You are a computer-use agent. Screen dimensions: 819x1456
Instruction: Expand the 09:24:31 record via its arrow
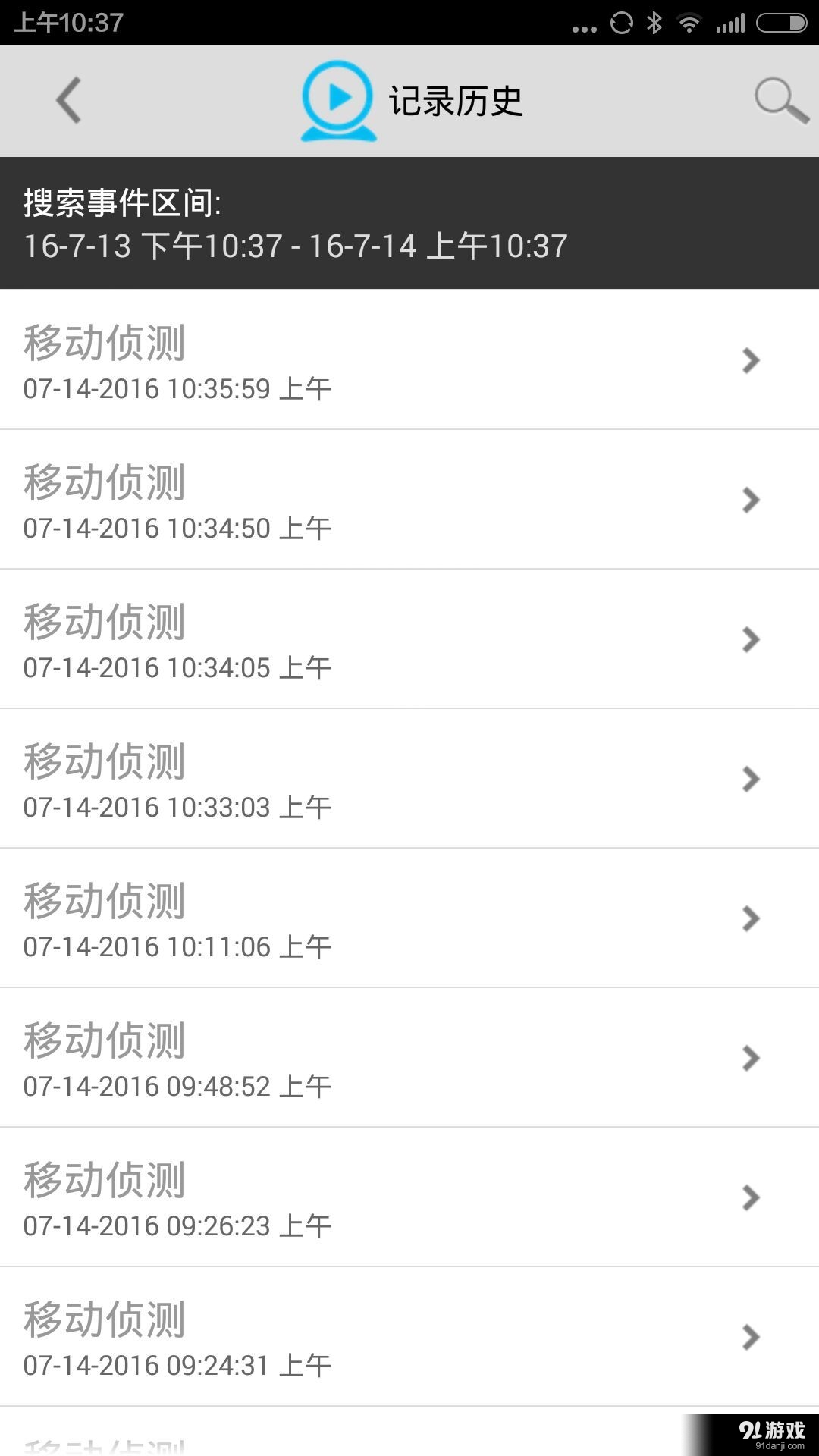(750, 1338)
